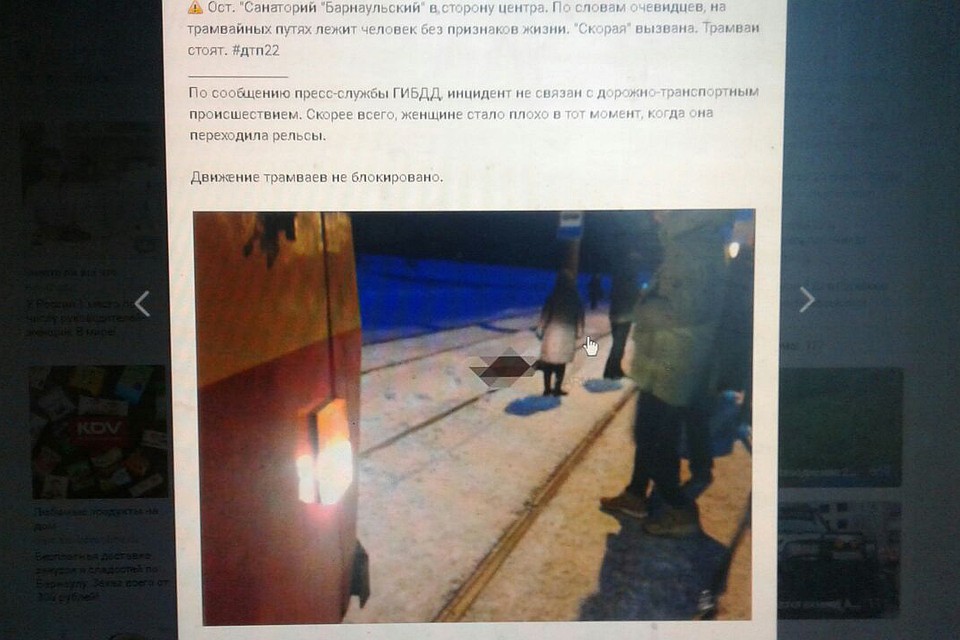
Task: Go to the next post with right arrow
Action: [x=806, y=299]
